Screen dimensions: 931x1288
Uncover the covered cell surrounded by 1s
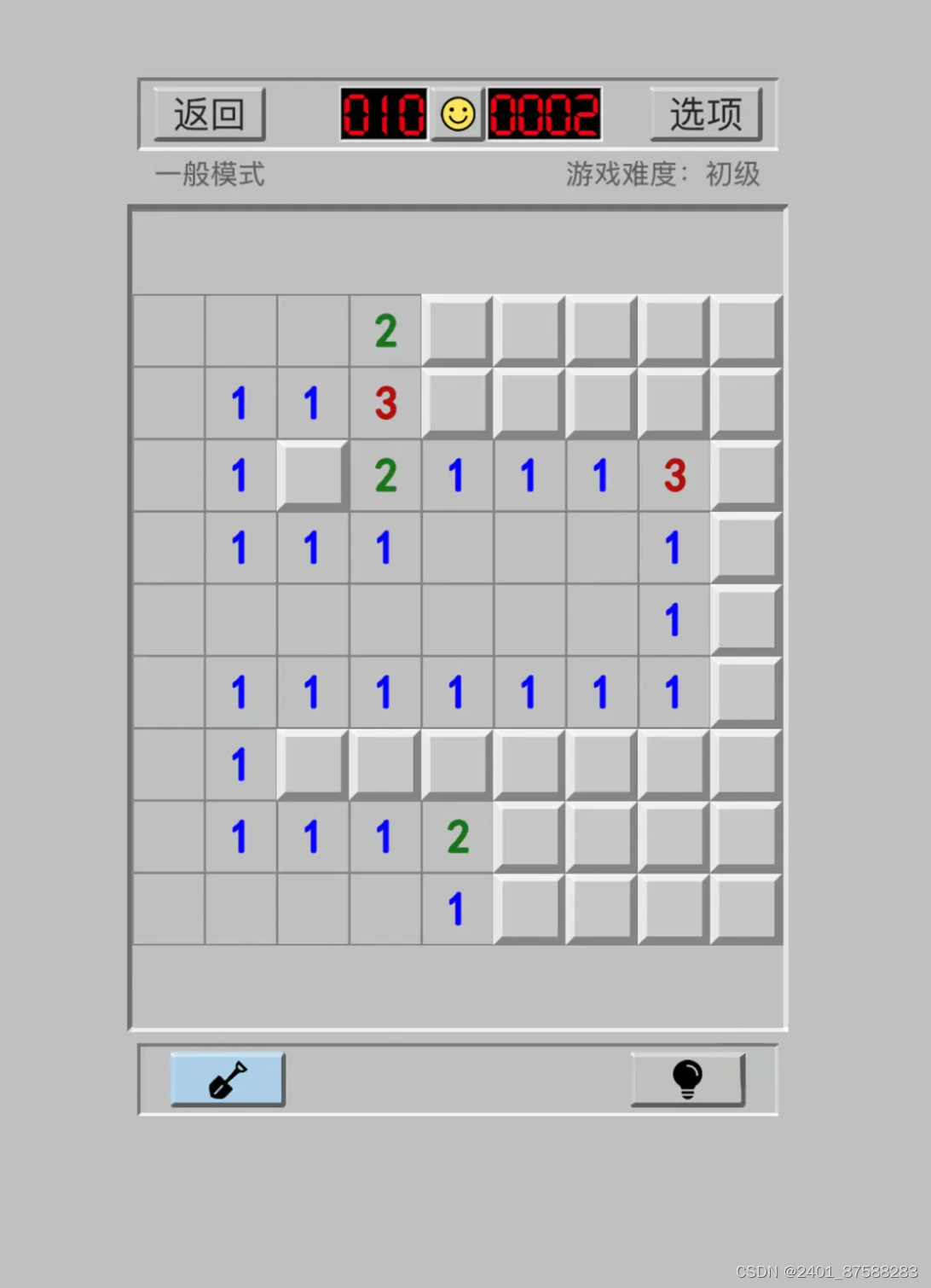[313, 475]
